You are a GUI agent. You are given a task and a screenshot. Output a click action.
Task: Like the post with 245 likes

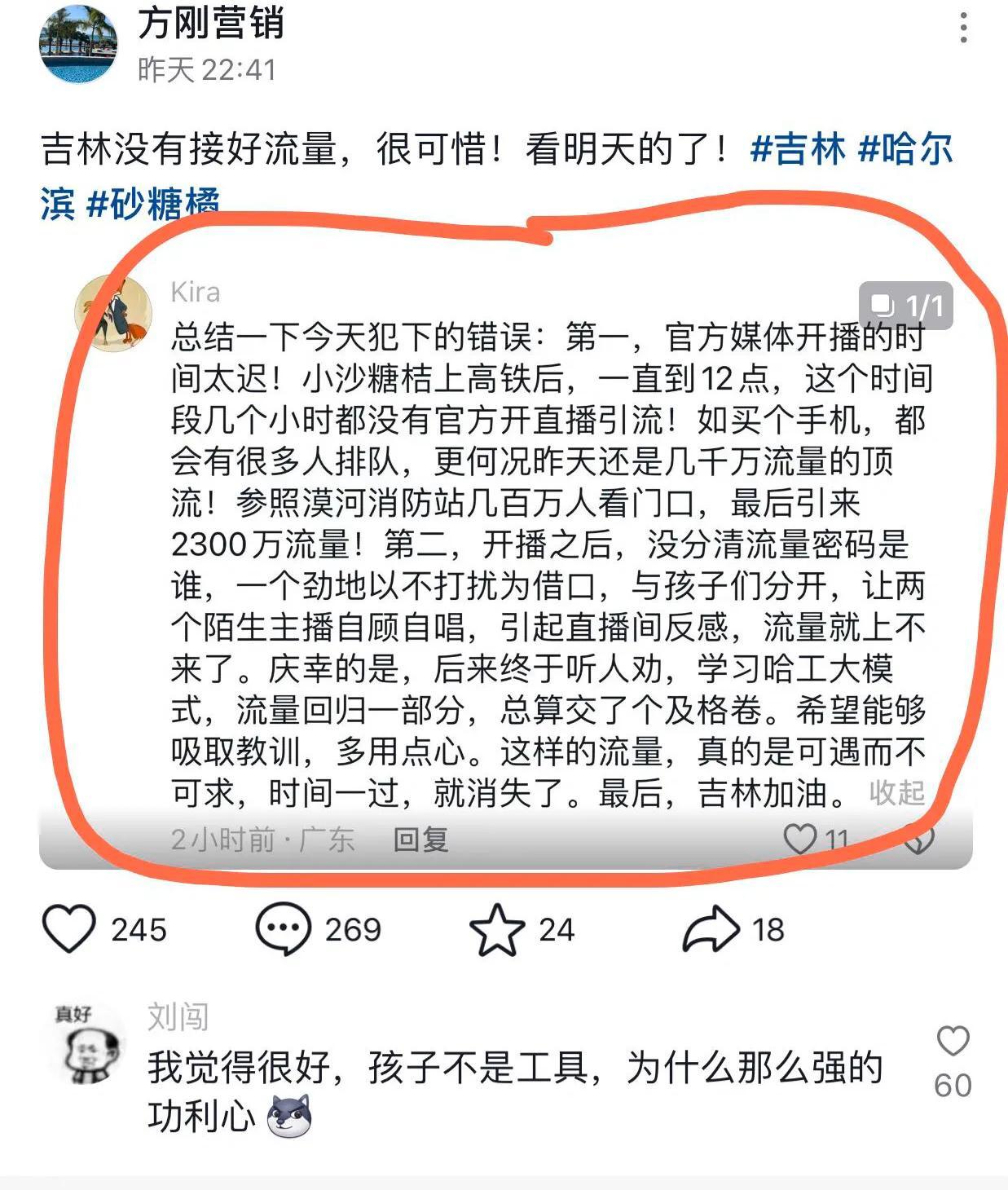(x=69, y=929)
